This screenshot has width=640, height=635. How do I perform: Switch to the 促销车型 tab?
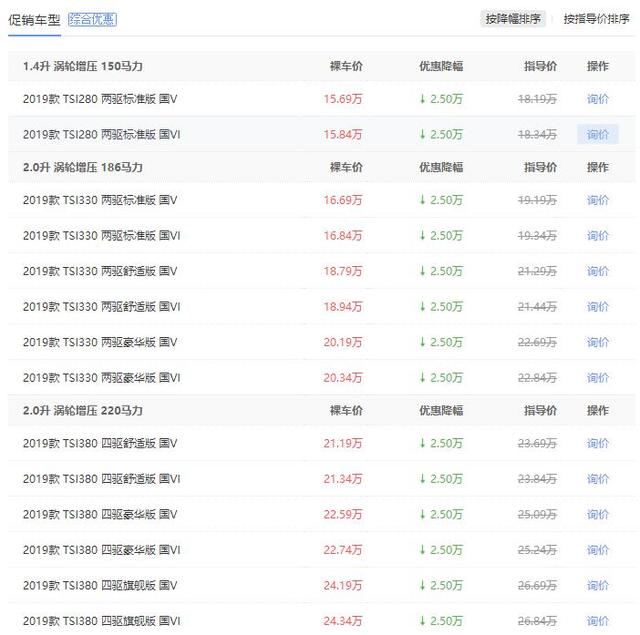pyautogui.click(x=34, y=19)
